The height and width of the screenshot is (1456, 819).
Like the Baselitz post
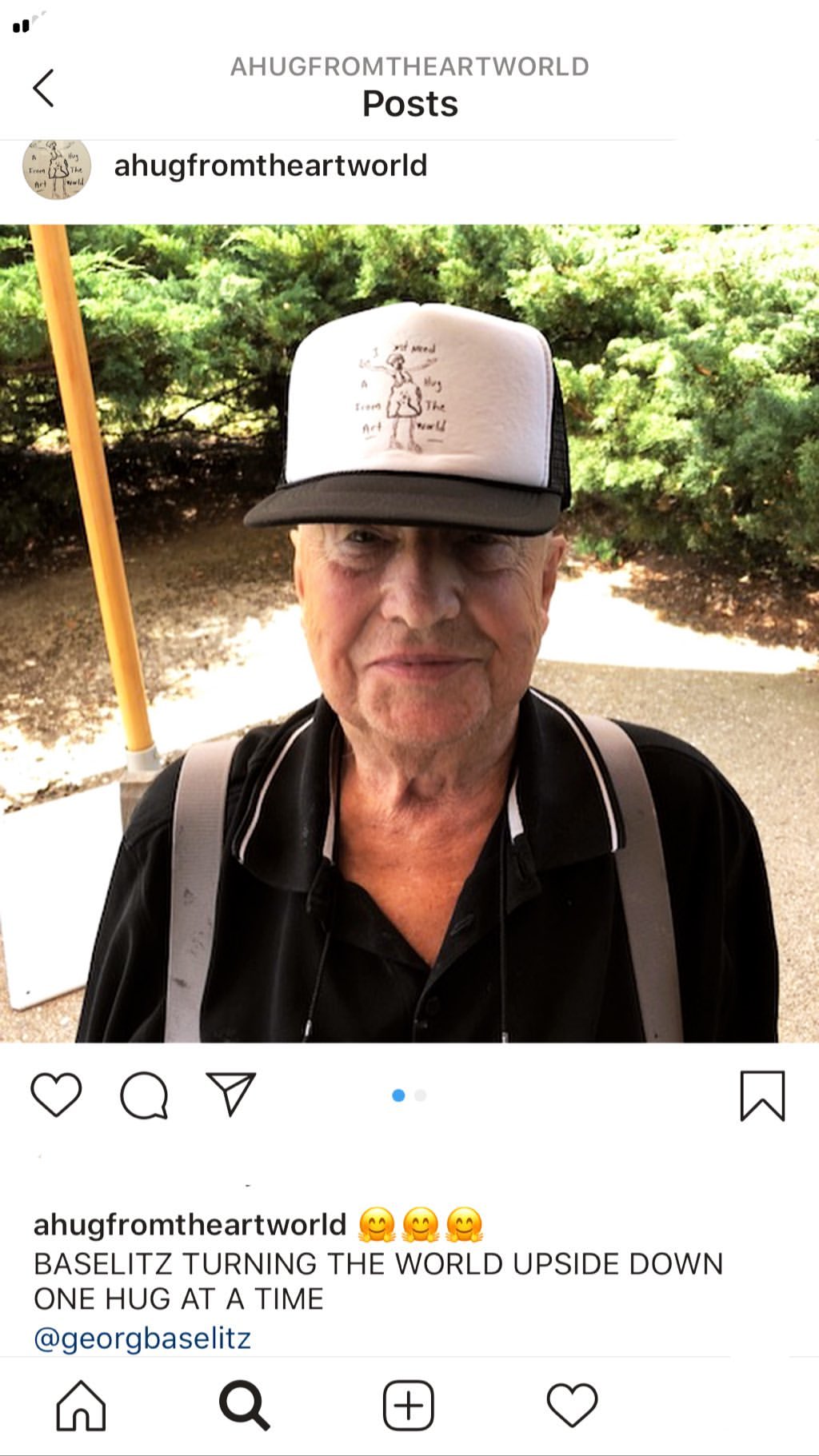(56, 1095)
